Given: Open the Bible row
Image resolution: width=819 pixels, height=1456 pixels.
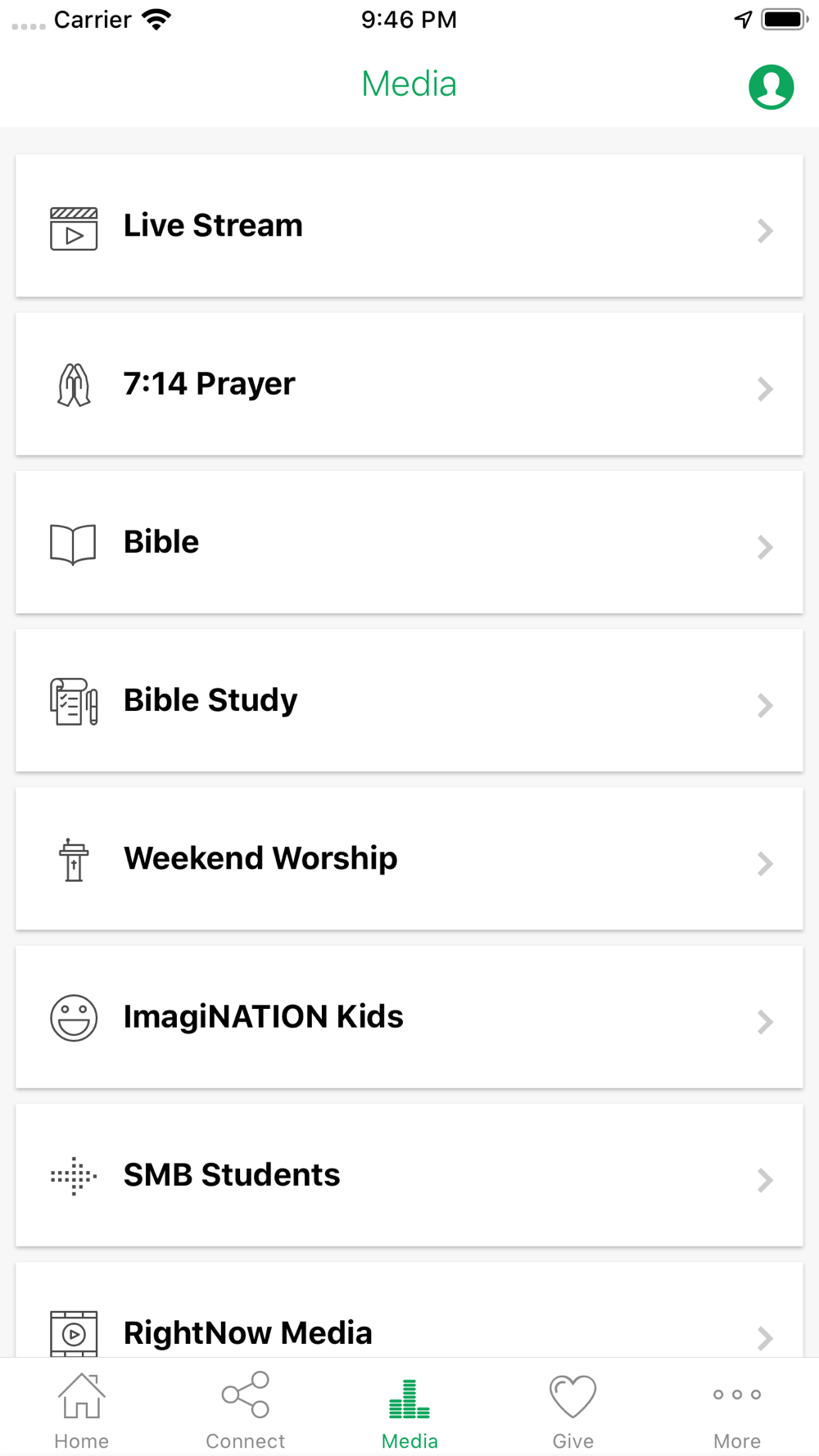Looking at the screenshot, I should pyautogui.click(x=409, y=542).
